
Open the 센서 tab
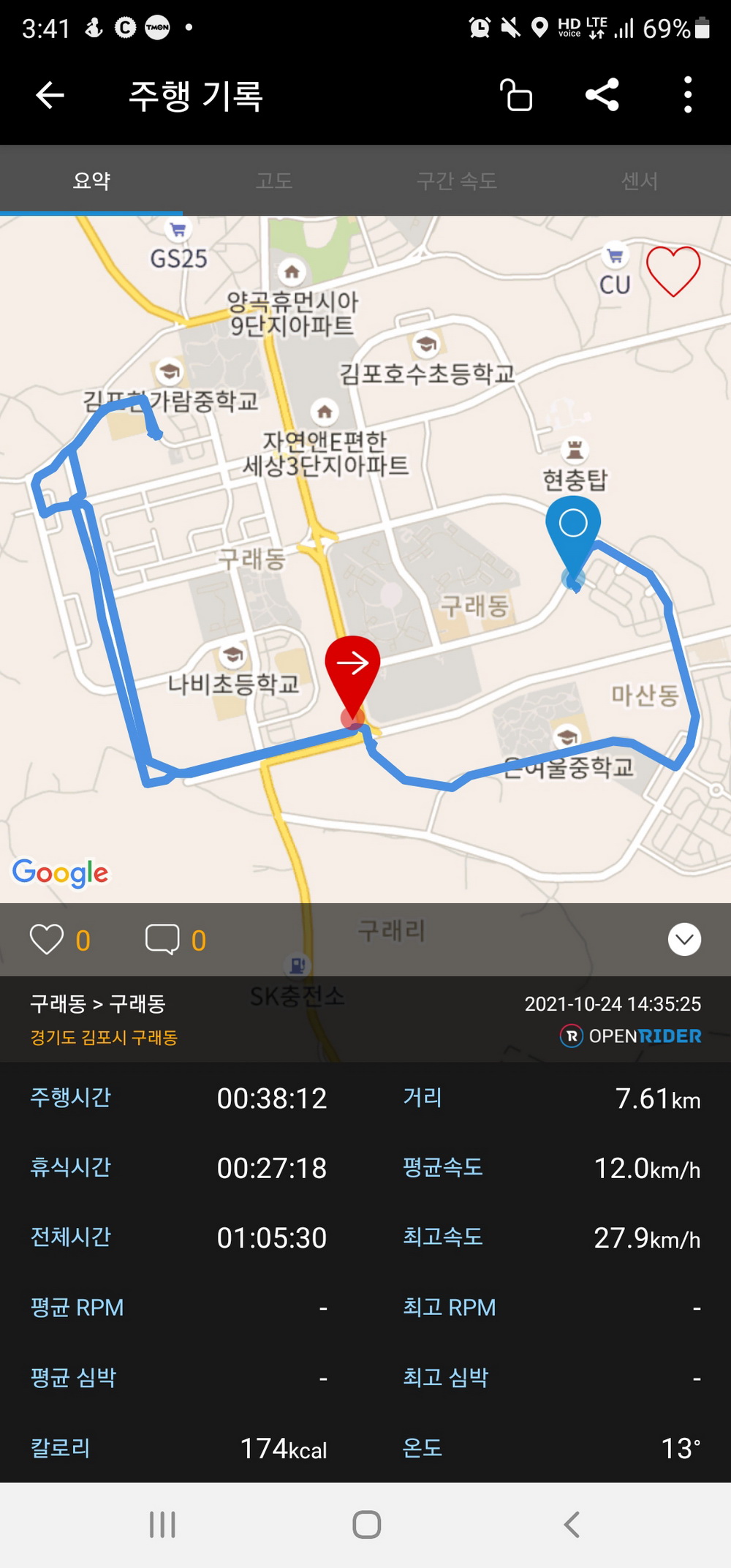point(640,181)
